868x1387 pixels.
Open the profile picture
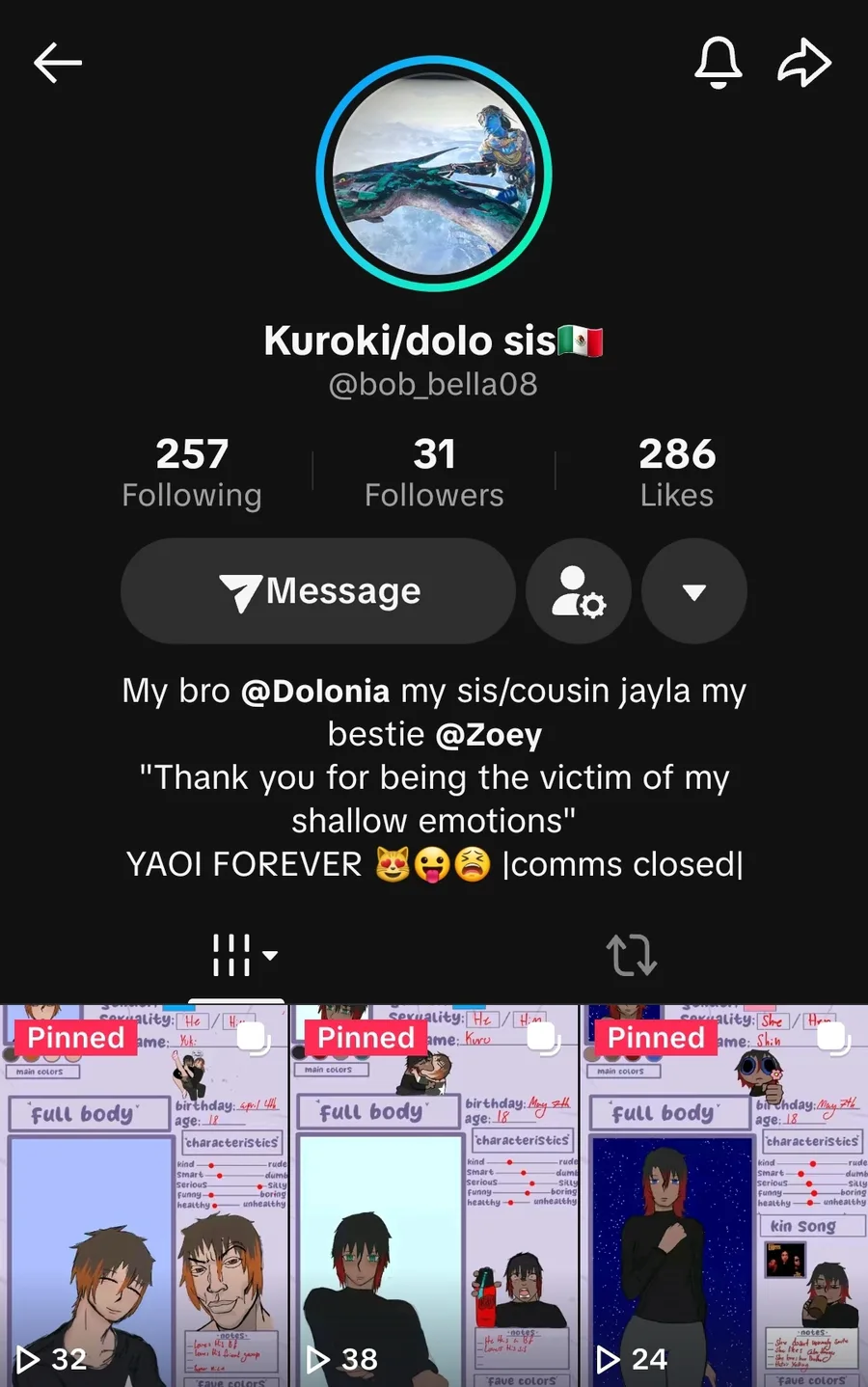(434, 174)
